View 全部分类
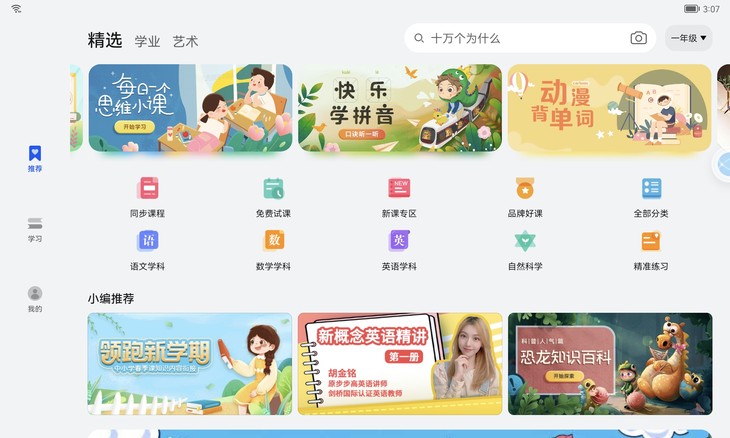730x438 pixels. coord(651,196)
